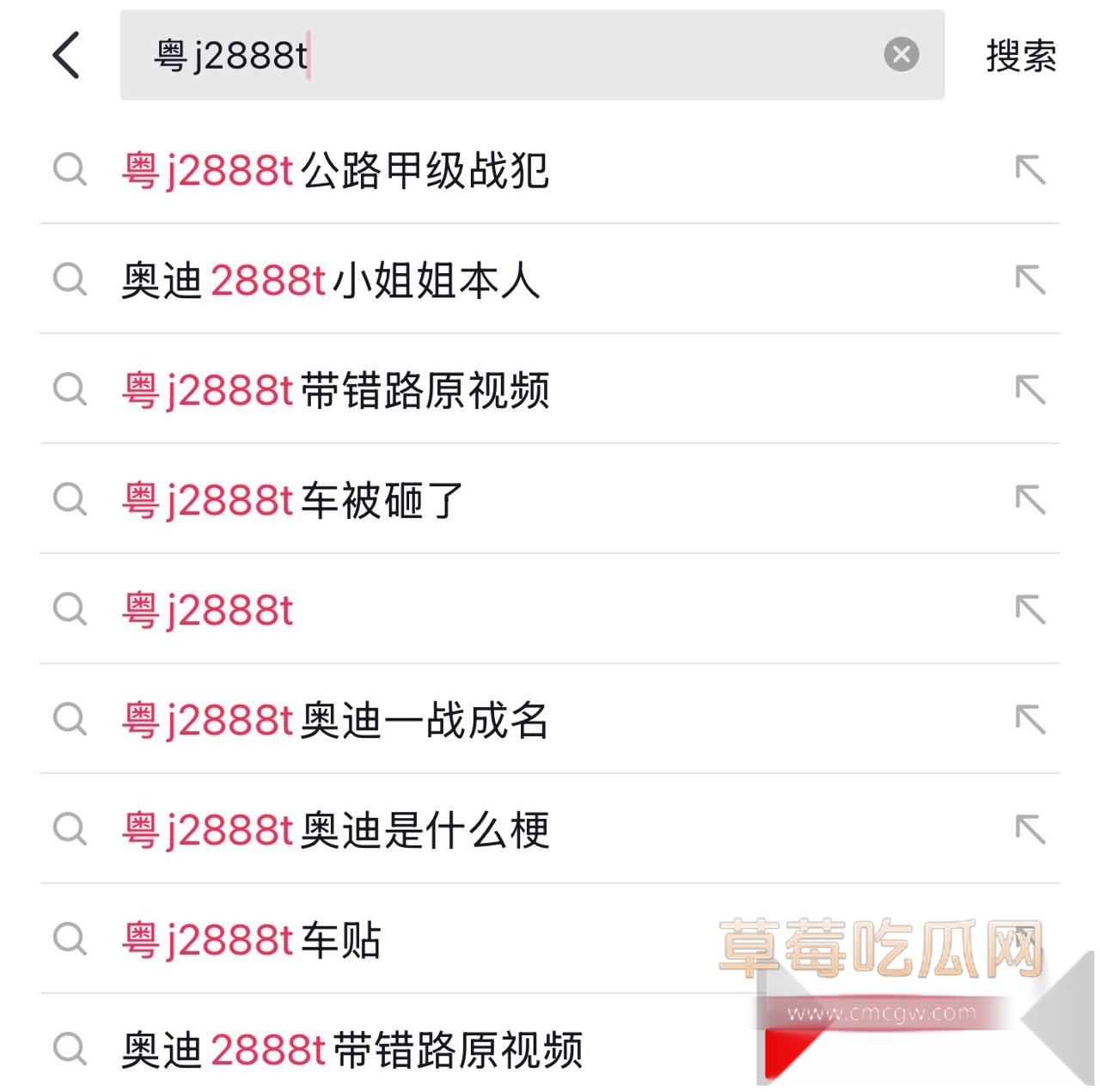
Task: Go back using the arrow icon
Action: pyautogui.click(x=66, y=56)
